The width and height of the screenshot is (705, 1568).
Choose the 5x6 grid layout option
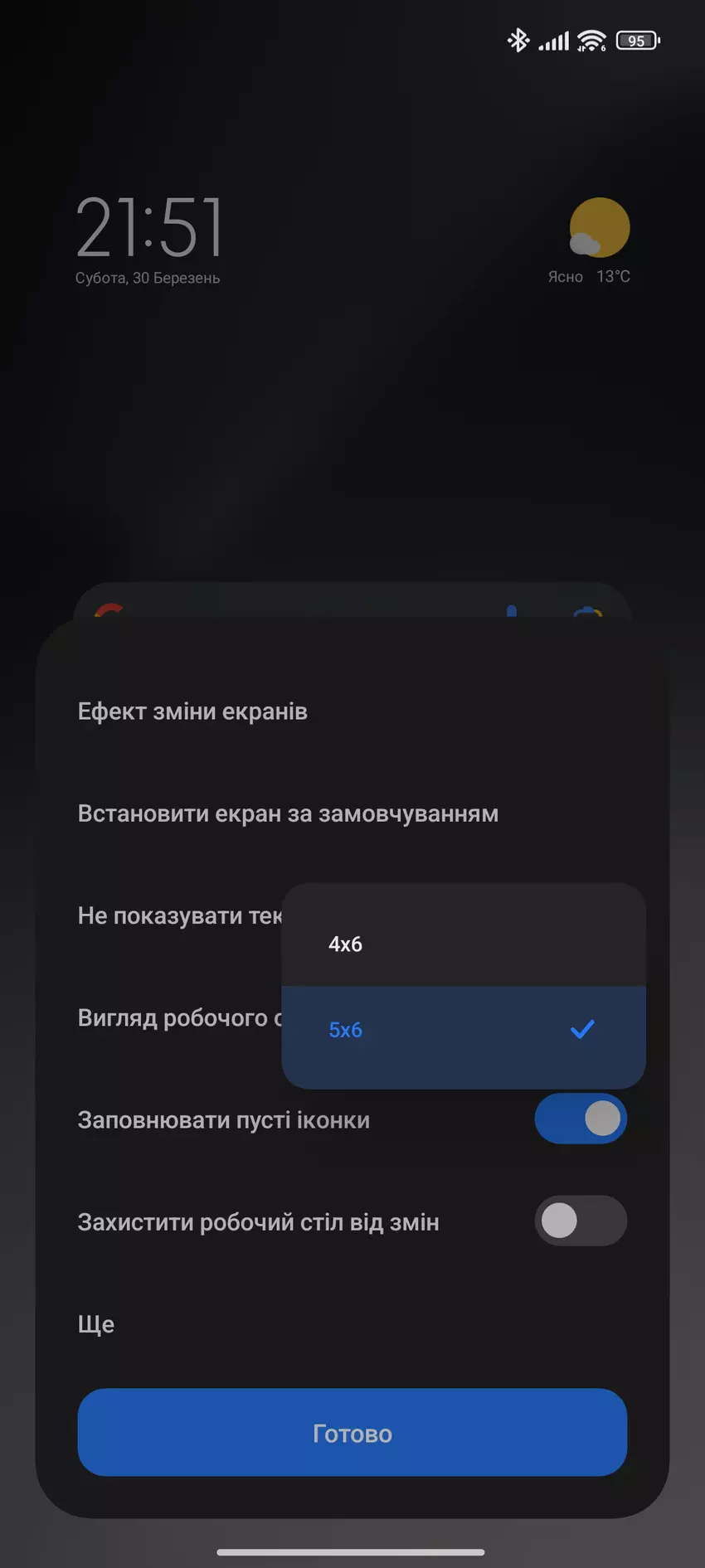coord(463,1030)
